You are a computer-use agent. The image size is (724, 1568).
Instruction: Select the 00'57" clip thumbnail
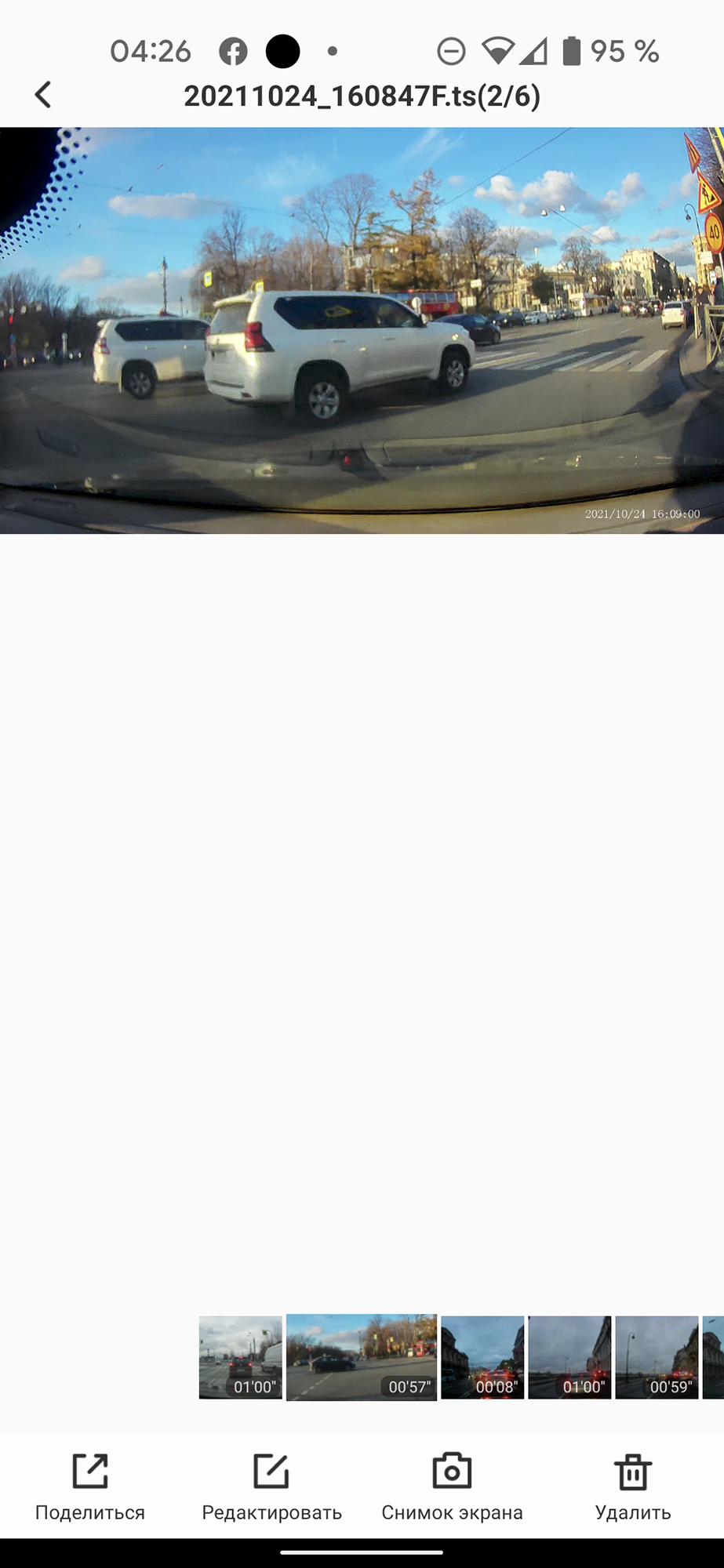click(x=361, y=1357)
